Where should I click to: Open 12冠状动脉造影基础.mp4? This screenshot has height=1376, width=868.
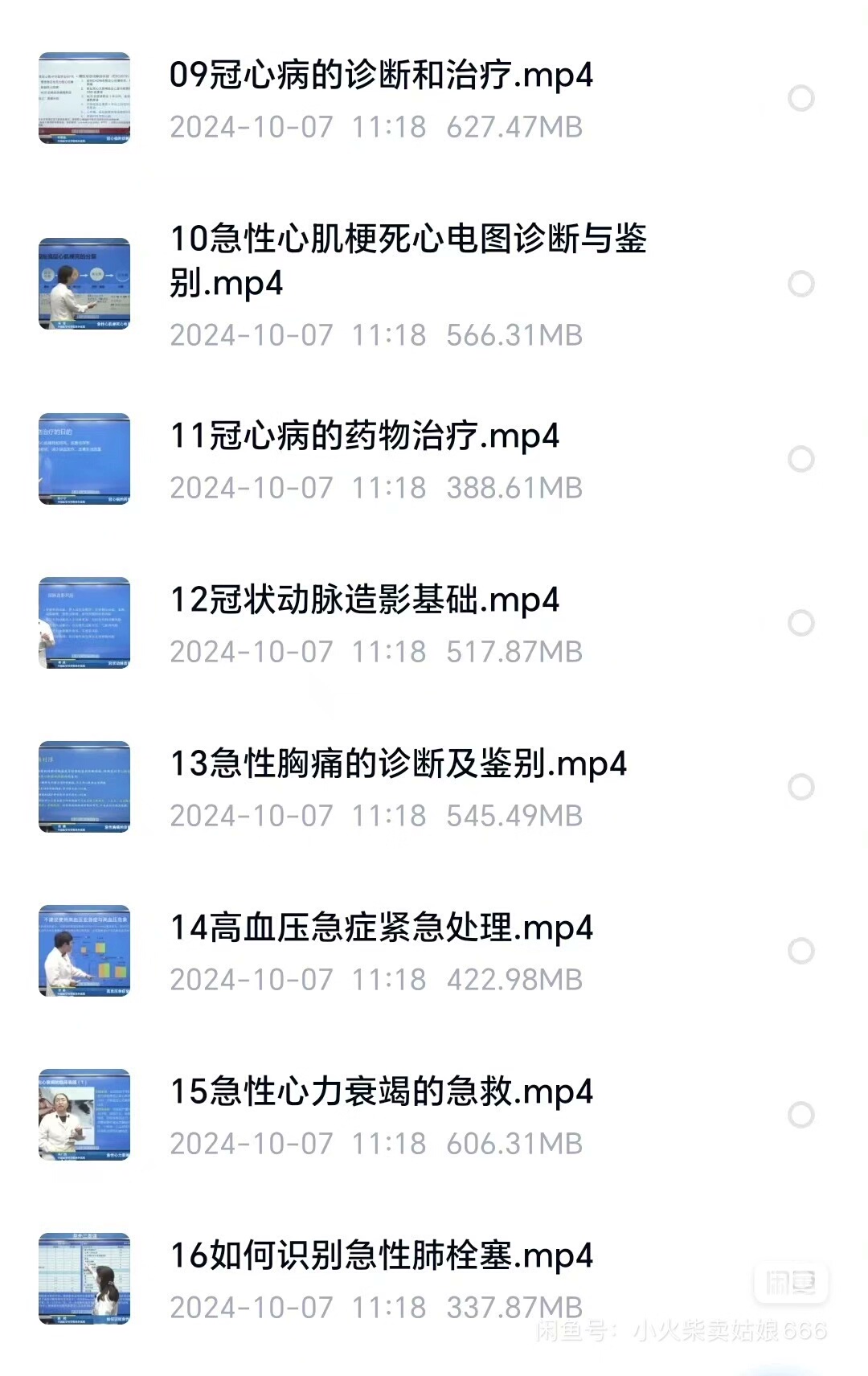tap(364, 600)
